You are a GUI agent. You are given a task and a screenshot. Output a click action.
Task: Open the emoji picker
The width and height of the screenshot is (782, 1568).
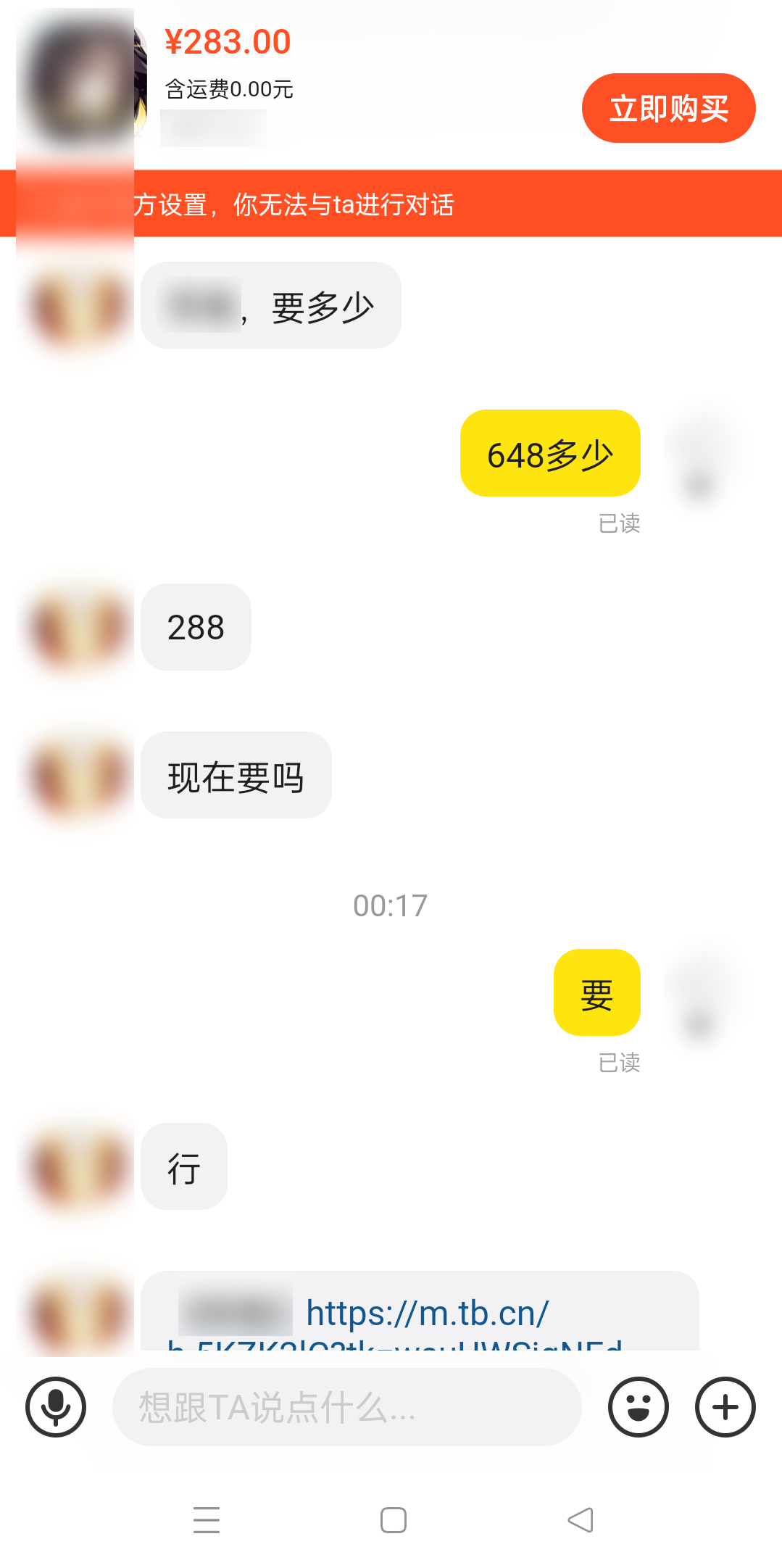[x=638, y=1407]
